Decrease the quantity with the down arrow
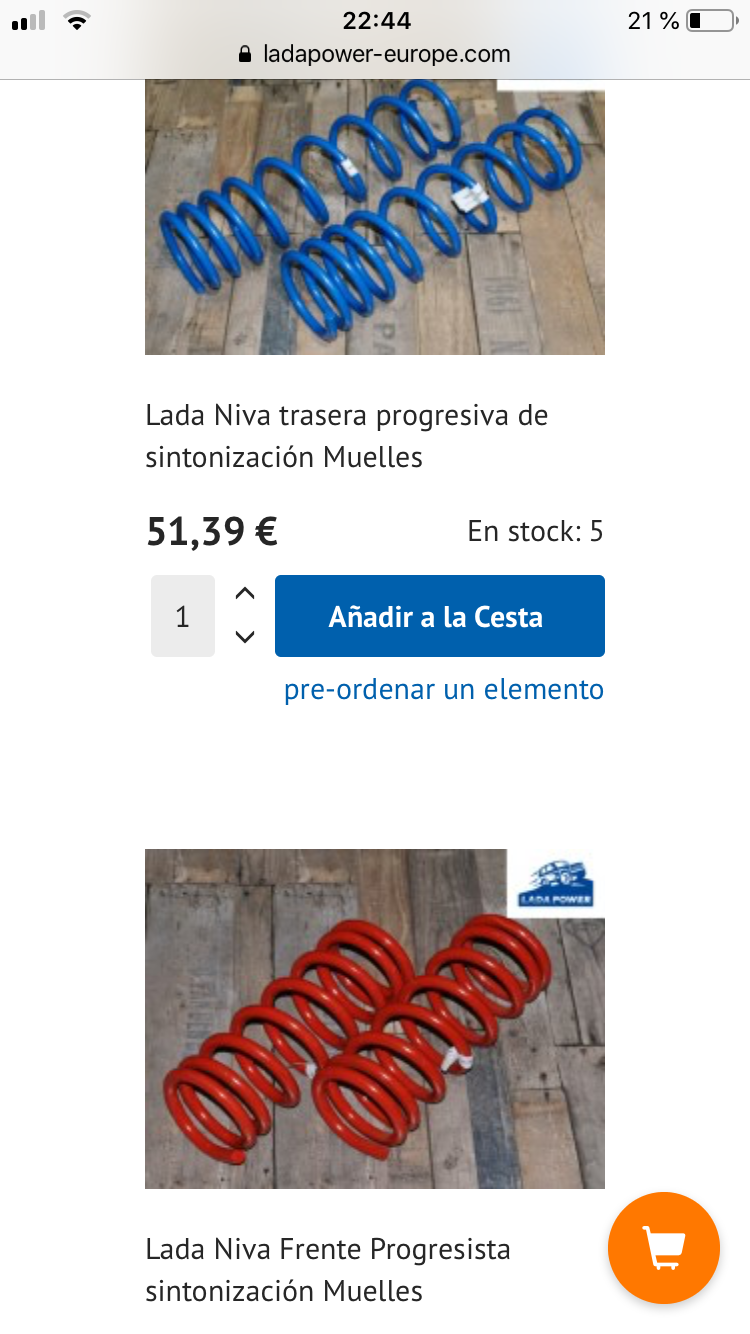The height and width of the screenshot is (1334, 750). point(245,637)
